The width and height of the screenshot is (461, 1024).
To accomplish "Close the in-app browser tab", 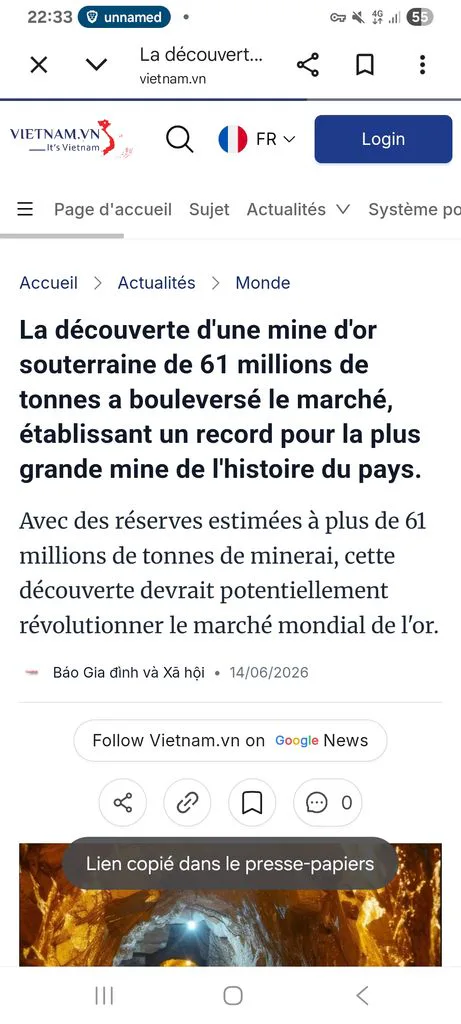I will tap(39, 65).
